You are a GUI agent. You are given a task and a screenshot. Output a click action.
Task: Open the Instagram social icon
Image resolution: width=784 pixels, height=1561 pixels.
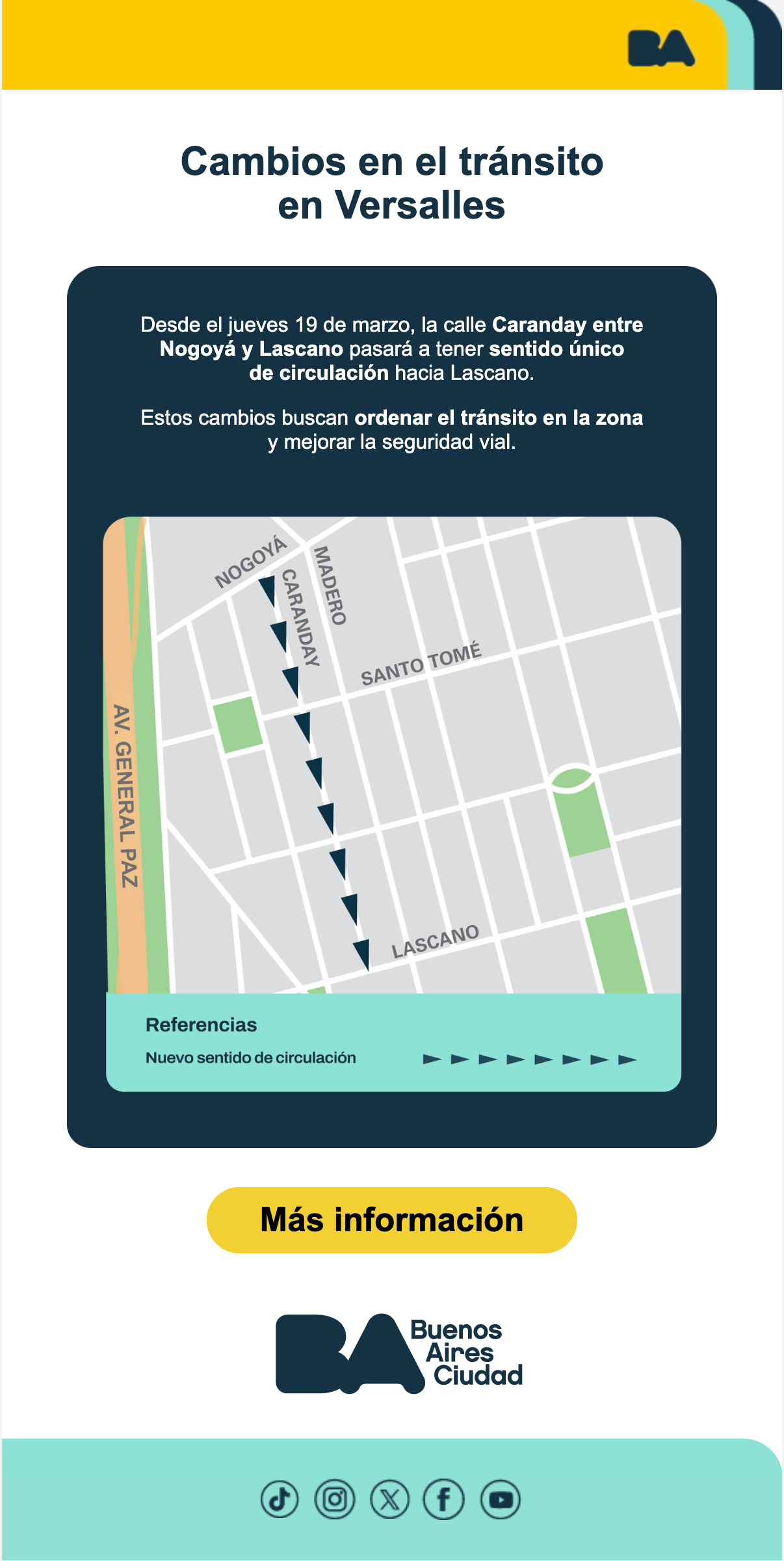point(335,1499)
